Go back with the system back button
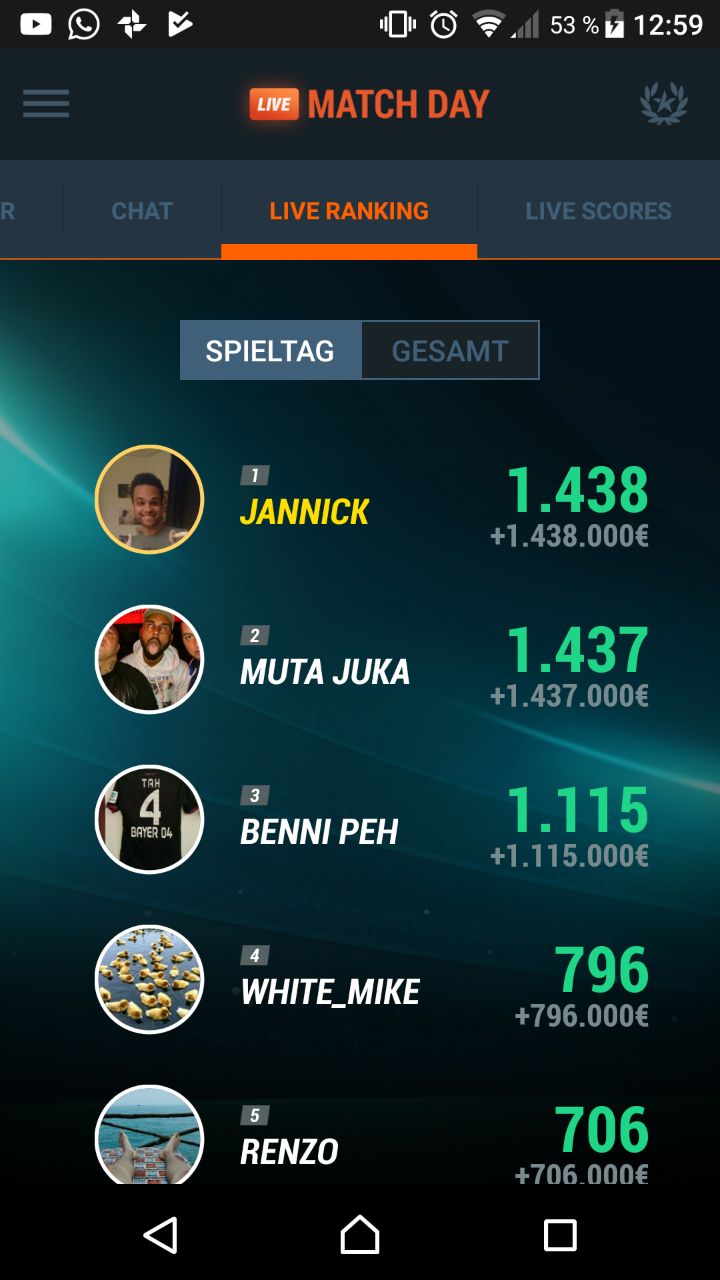 [160, 1235]
